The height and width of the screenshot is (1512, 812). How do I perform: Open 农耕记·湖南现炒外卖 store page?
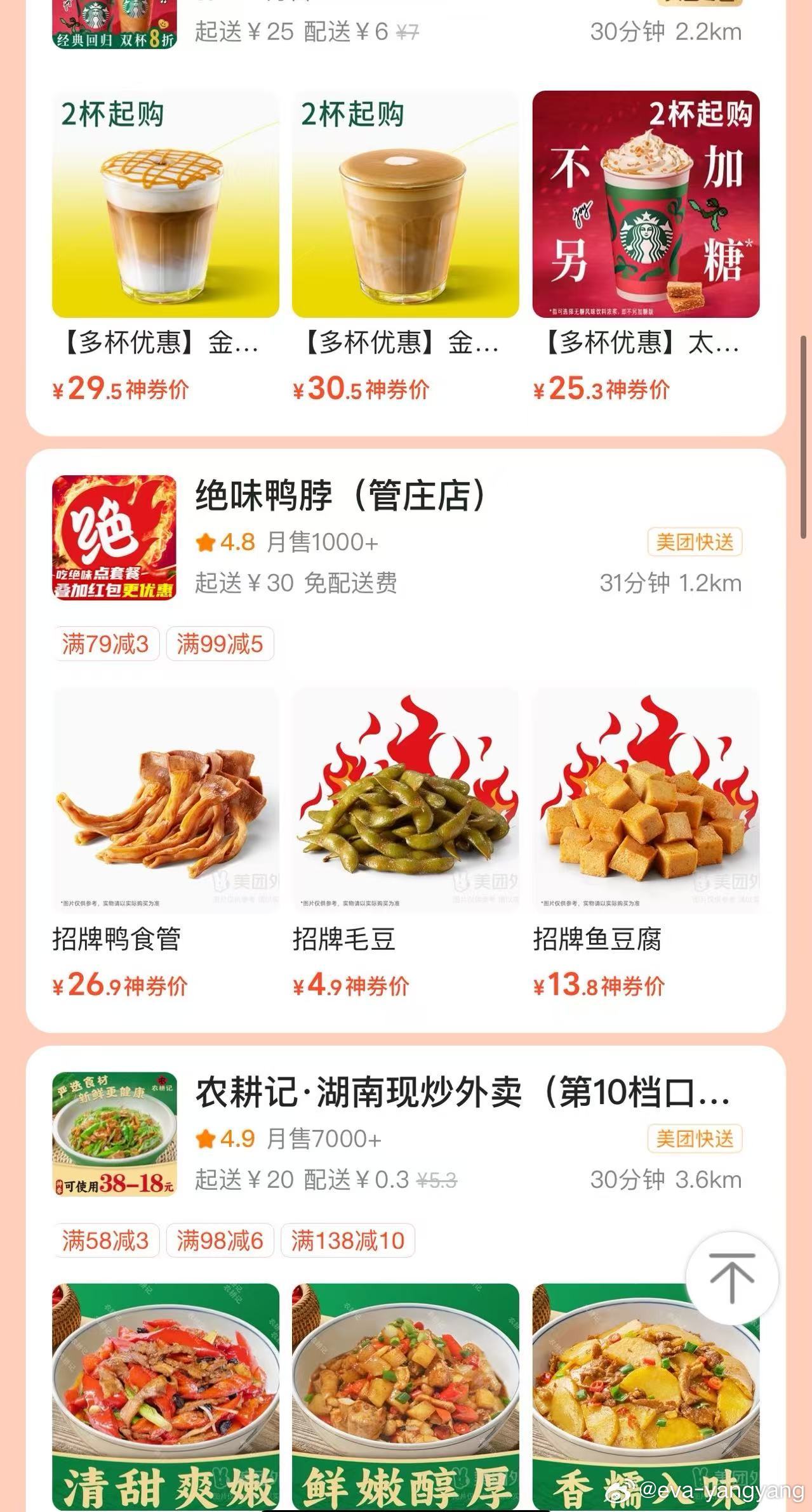(462, 1092)
